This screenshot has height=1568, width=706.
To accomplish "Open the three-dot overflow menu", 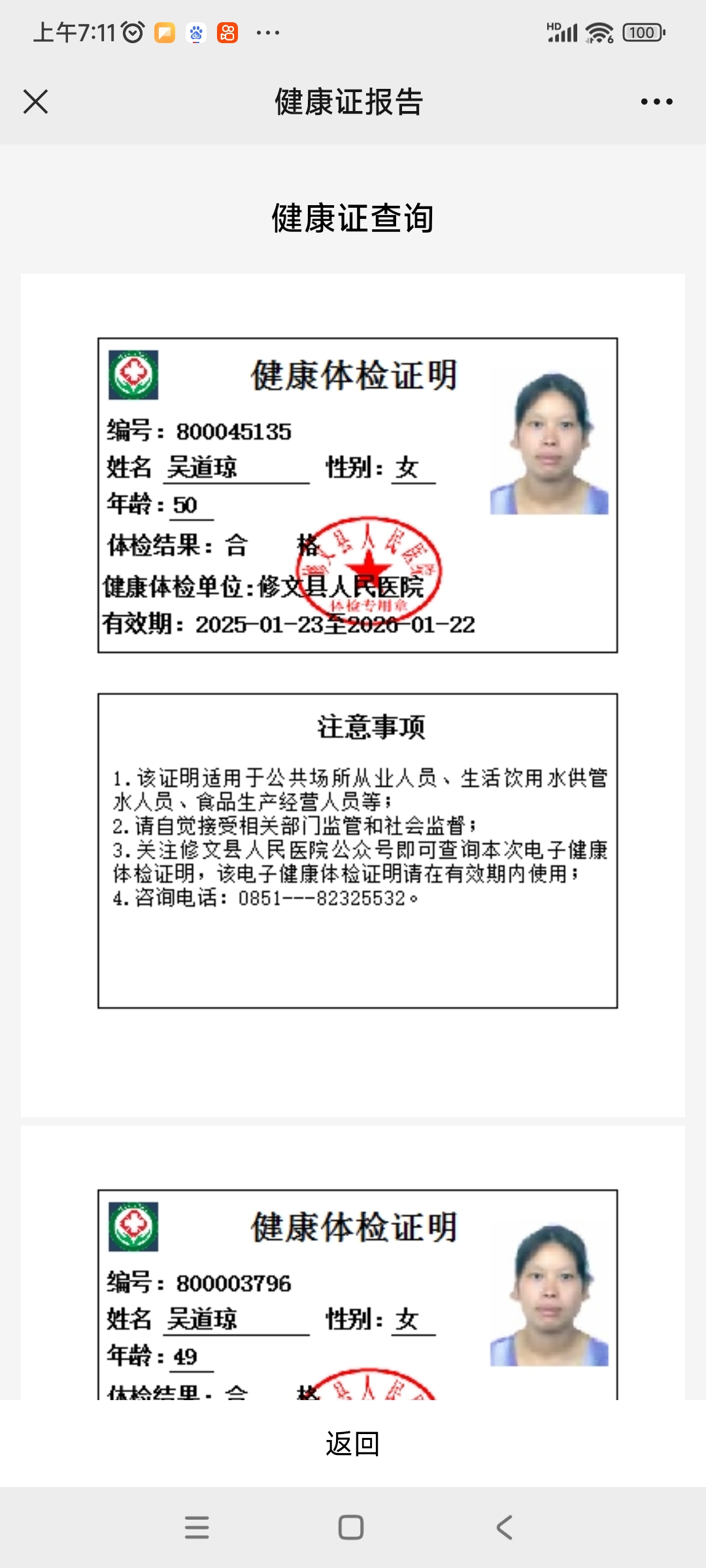I will [656, 102].
